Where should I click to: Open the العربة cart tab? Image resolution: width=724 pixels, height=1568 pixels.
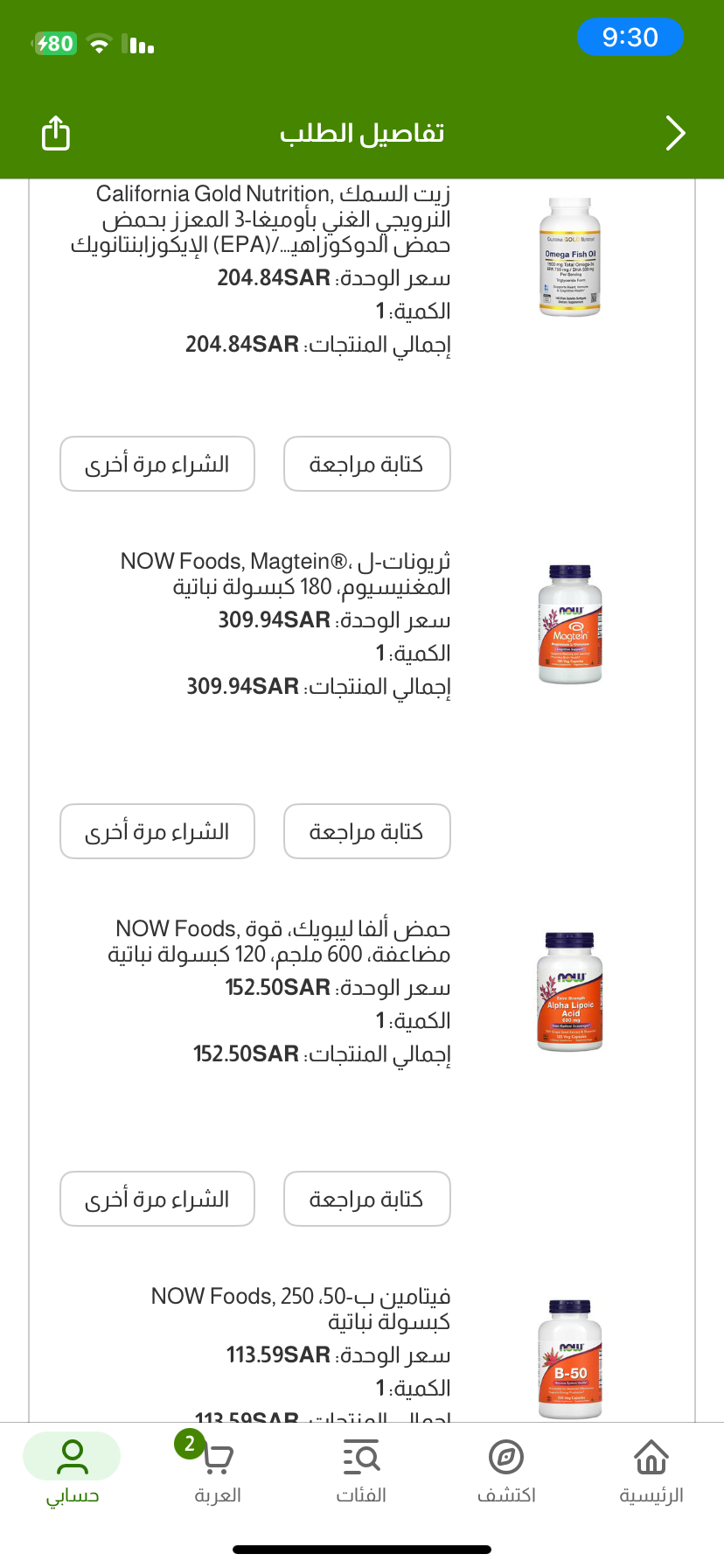coord(217,1472)
